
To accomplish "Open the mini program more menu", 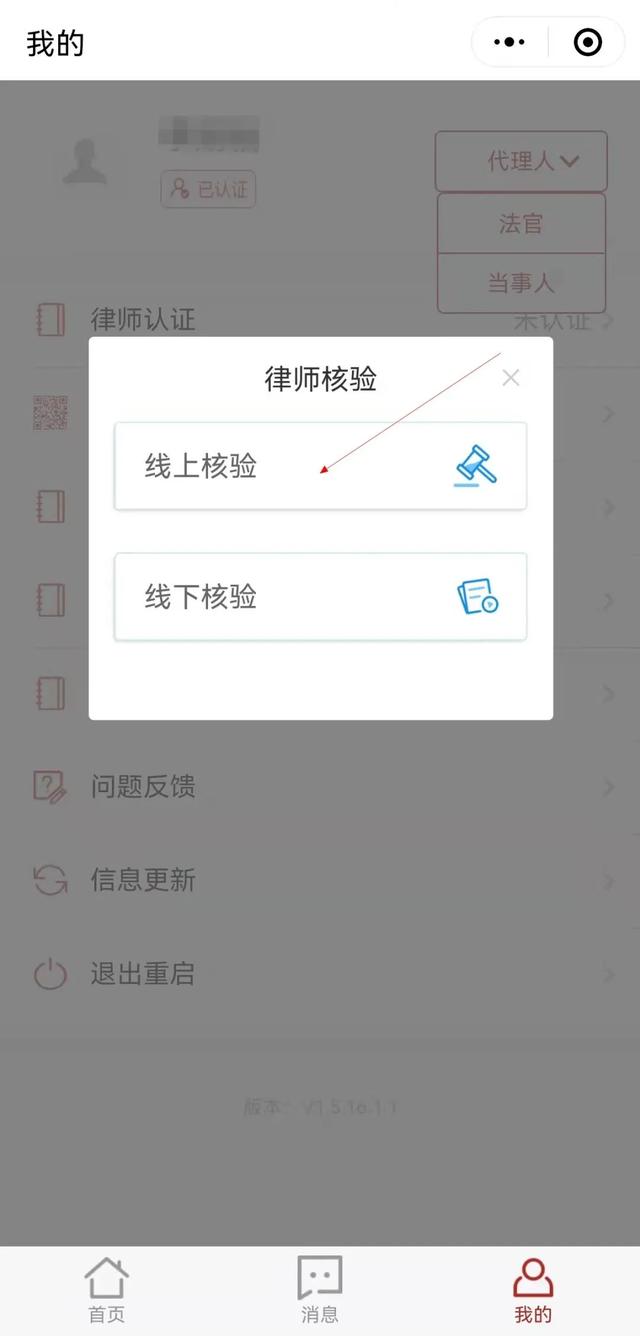I will coord(510,42).
